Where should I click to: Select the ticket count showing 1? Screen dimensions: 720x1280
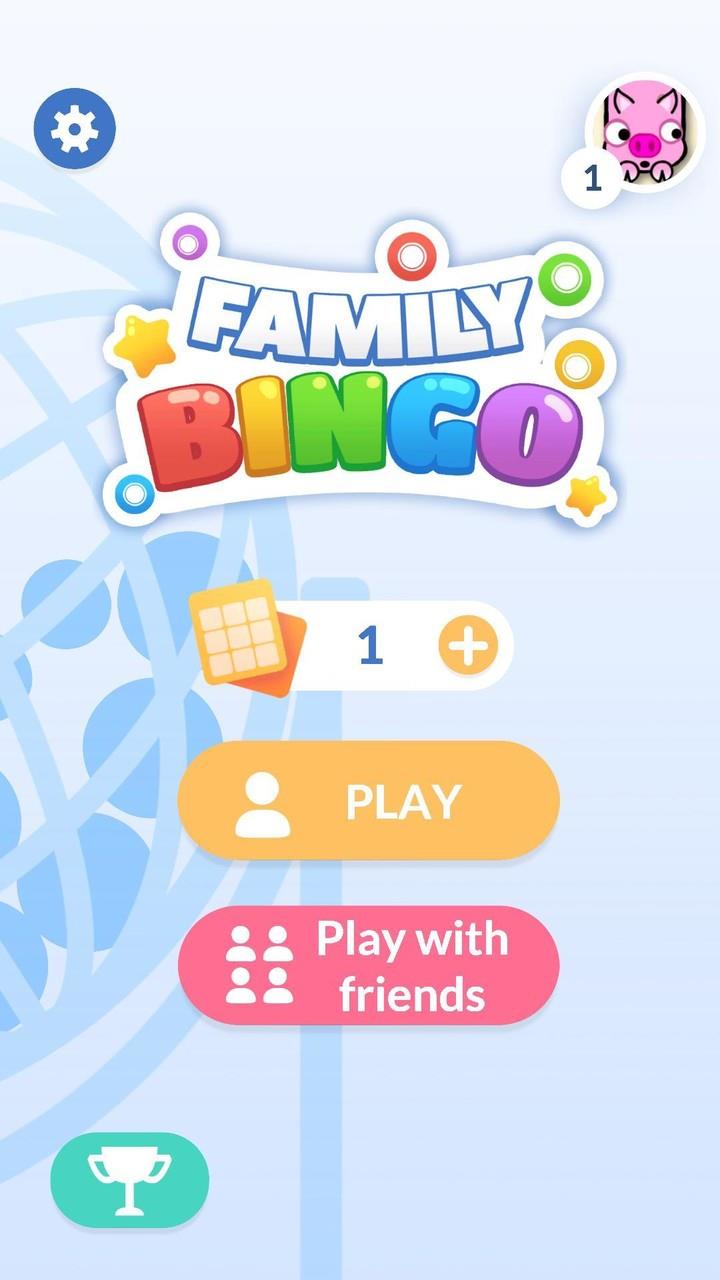tap(370, 647)
